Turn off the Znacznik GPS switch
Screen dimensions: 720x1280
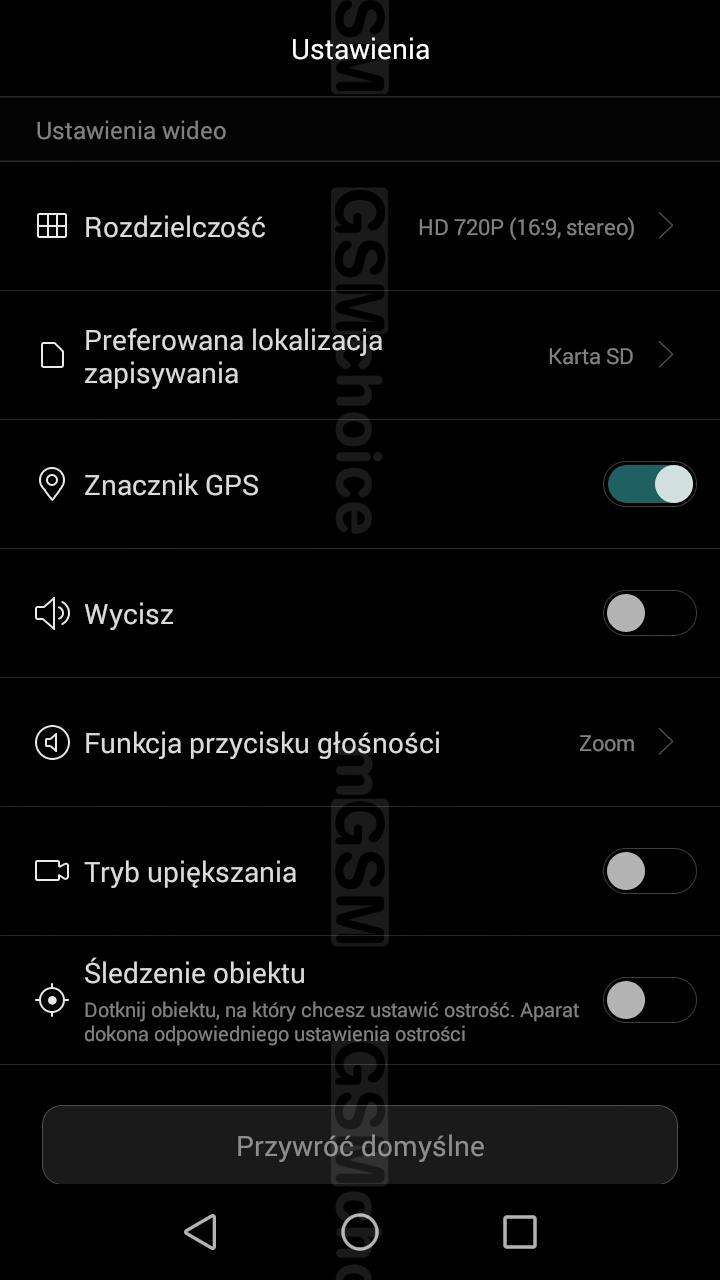650,485
